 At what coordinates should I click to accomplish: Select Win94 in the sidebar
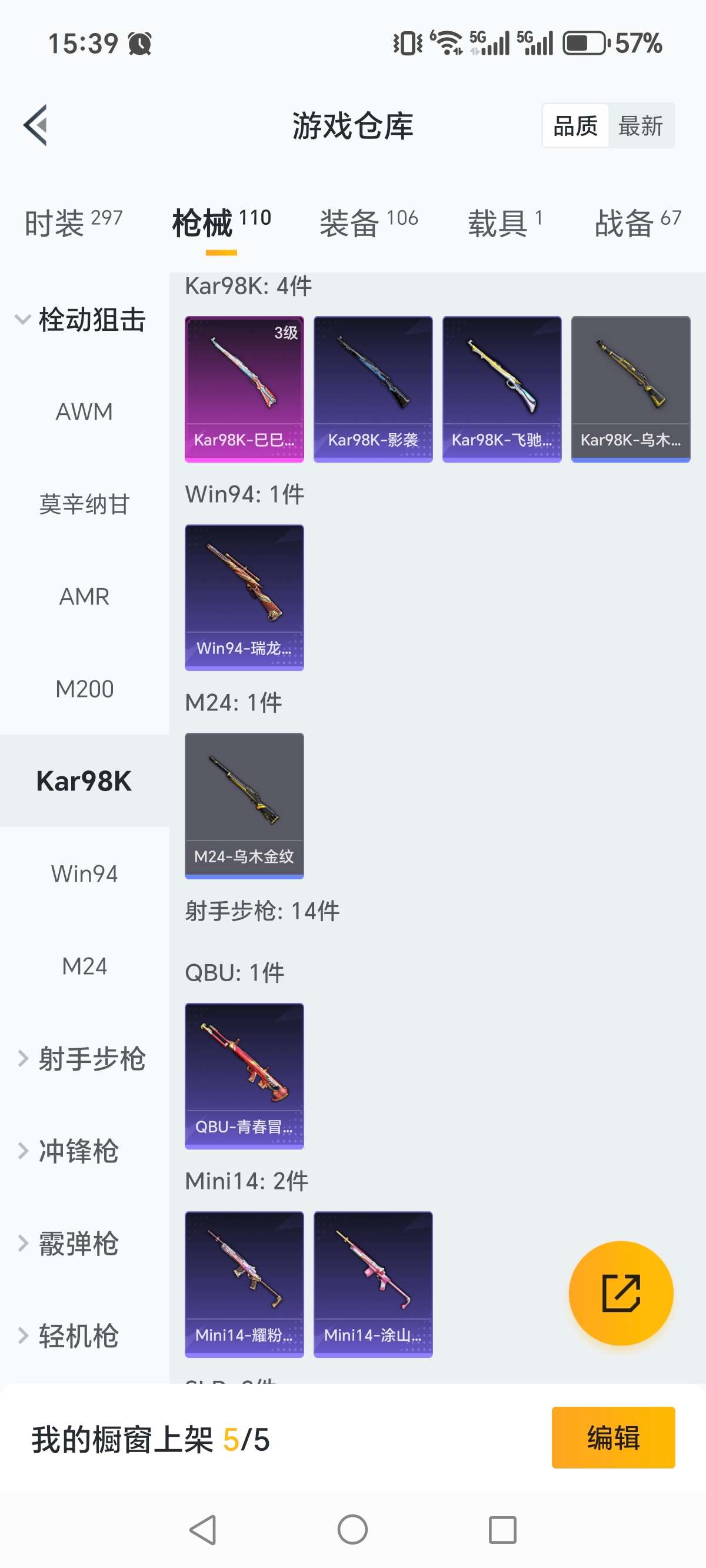point(84,873)
